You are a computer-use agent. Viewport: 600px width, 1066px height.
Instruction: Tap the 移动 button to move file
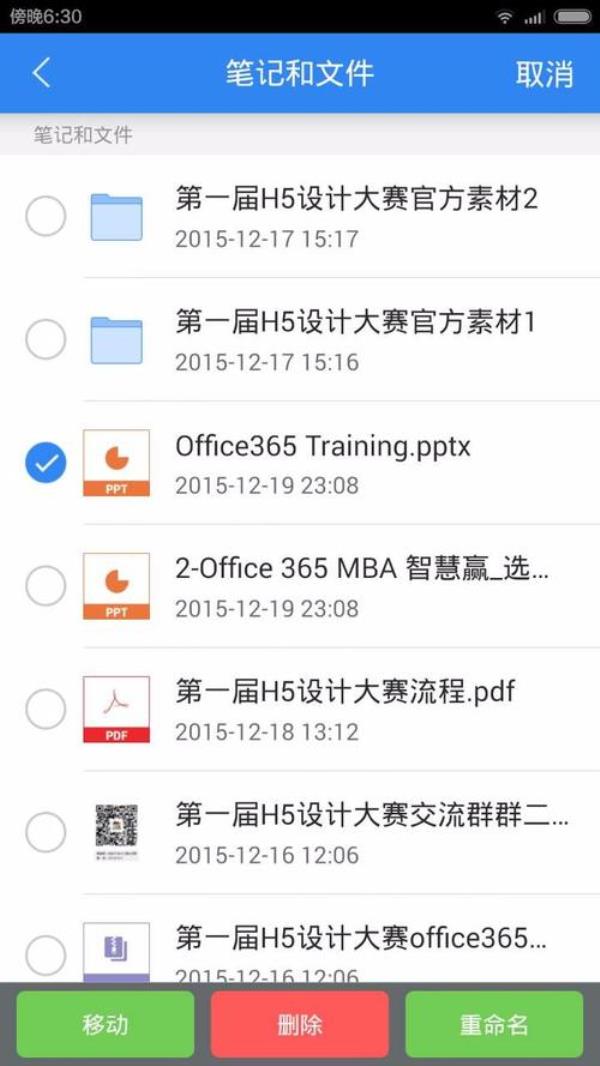tap(105, 1024)
